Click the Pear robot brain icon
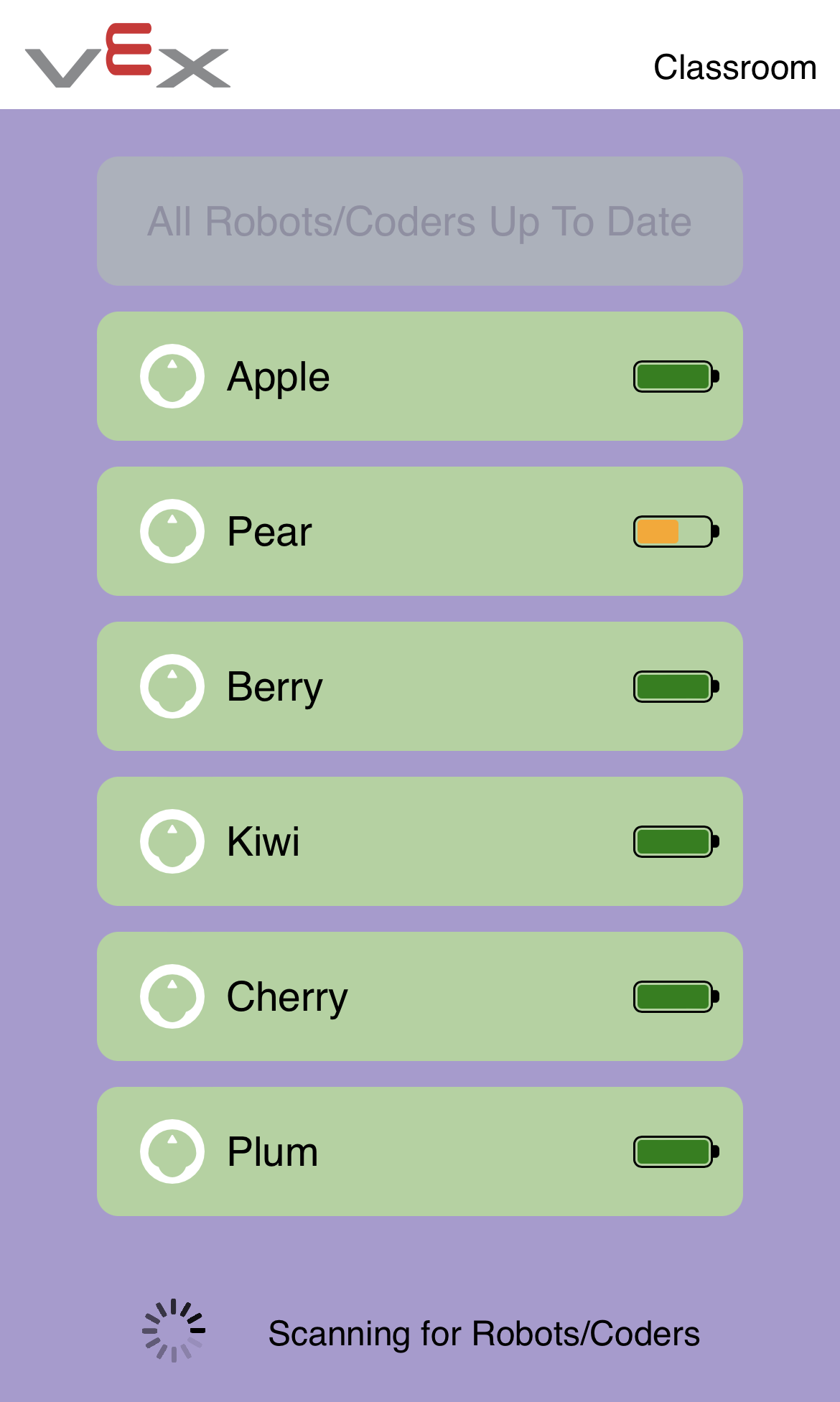 pos(172,531)
